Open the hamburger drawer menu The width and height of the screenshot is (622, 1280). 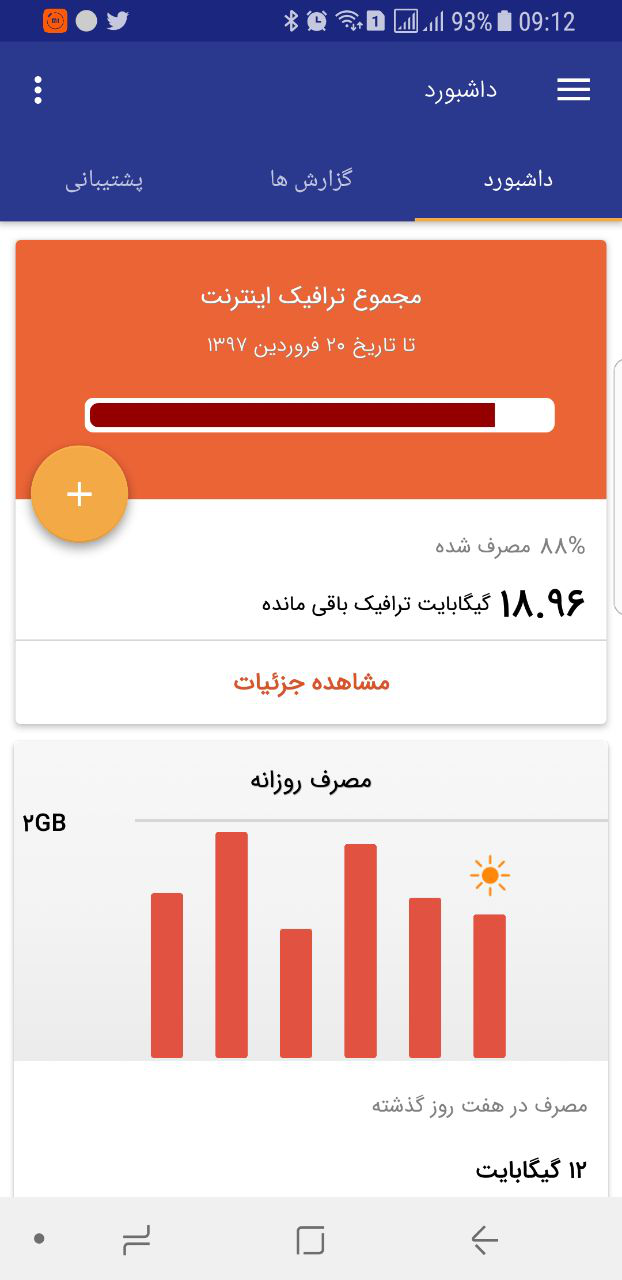coord(573,90)
